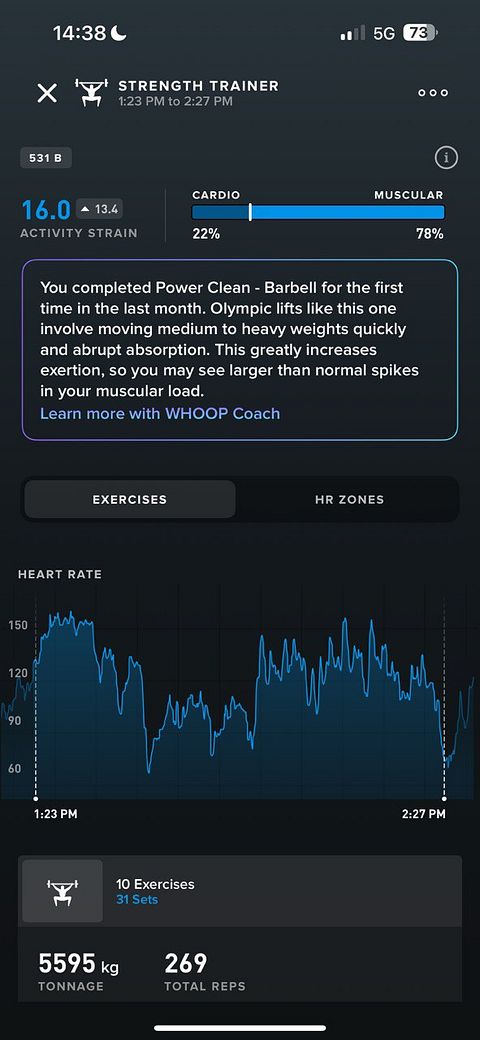Tap the info icon near Activity Strain
The image size is (480, 1040).
pyautogui.click(x=446, y=158)
